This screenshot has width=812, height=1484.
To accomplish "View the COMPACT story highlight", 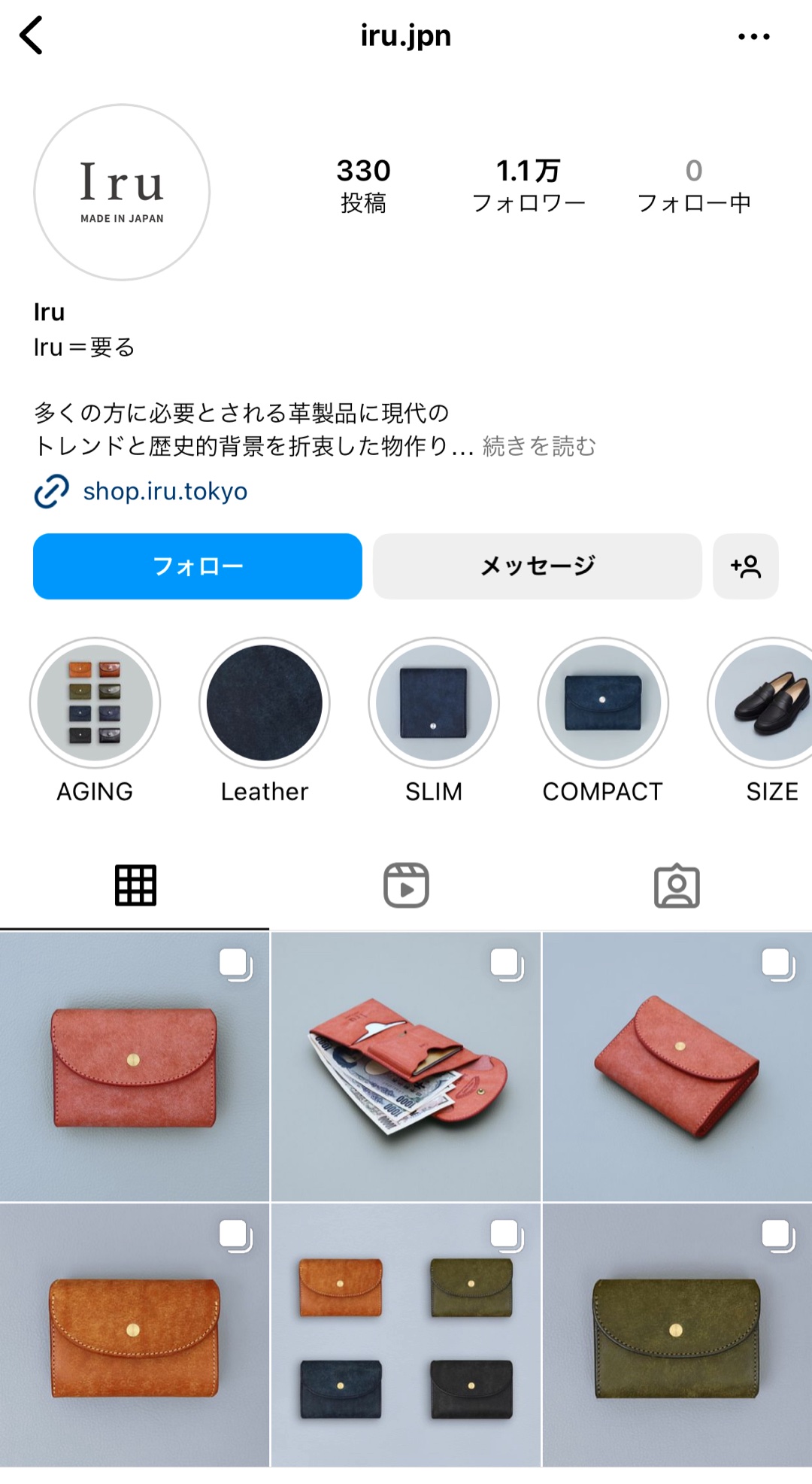I will 603,703.
